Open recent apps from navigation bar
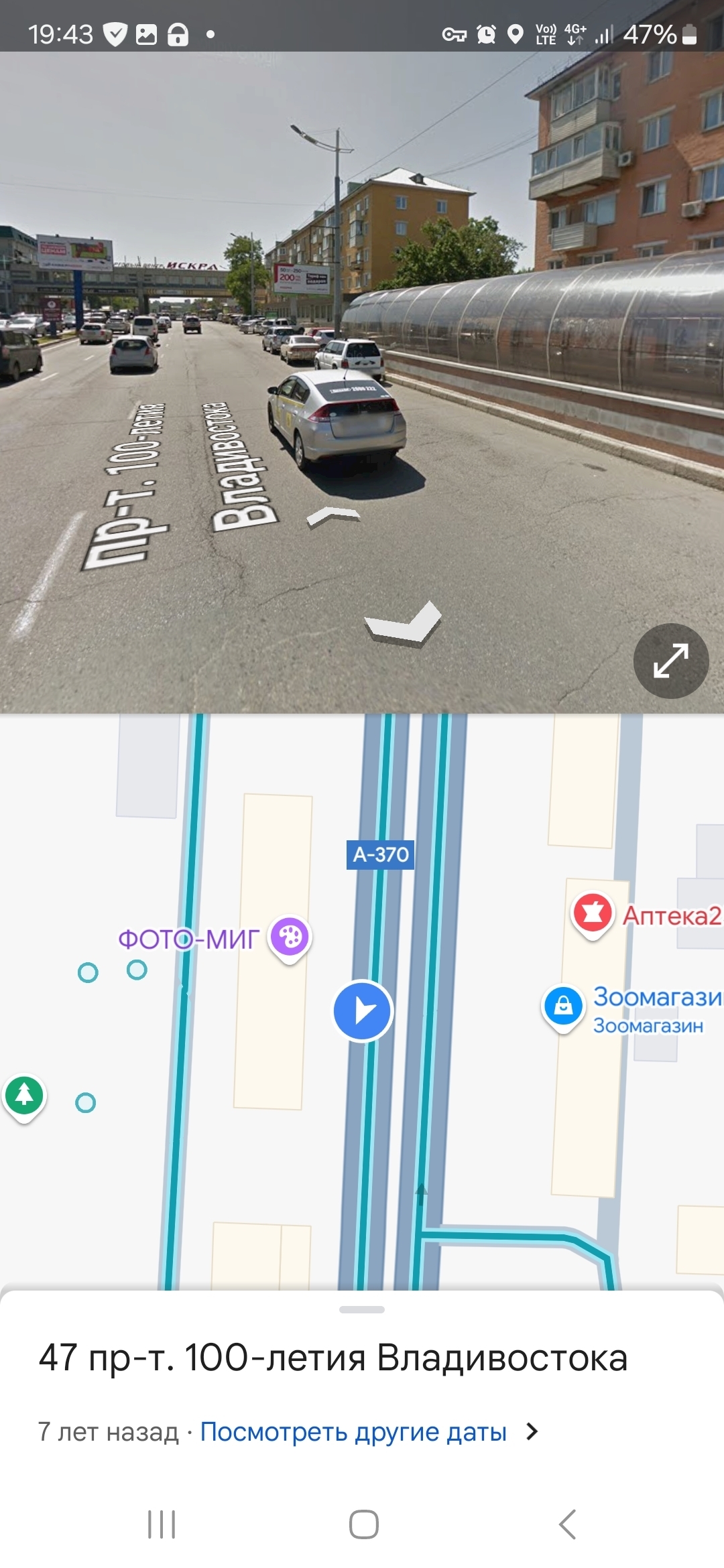Viewport: 724px width, 1568px height. point(162,1524)
